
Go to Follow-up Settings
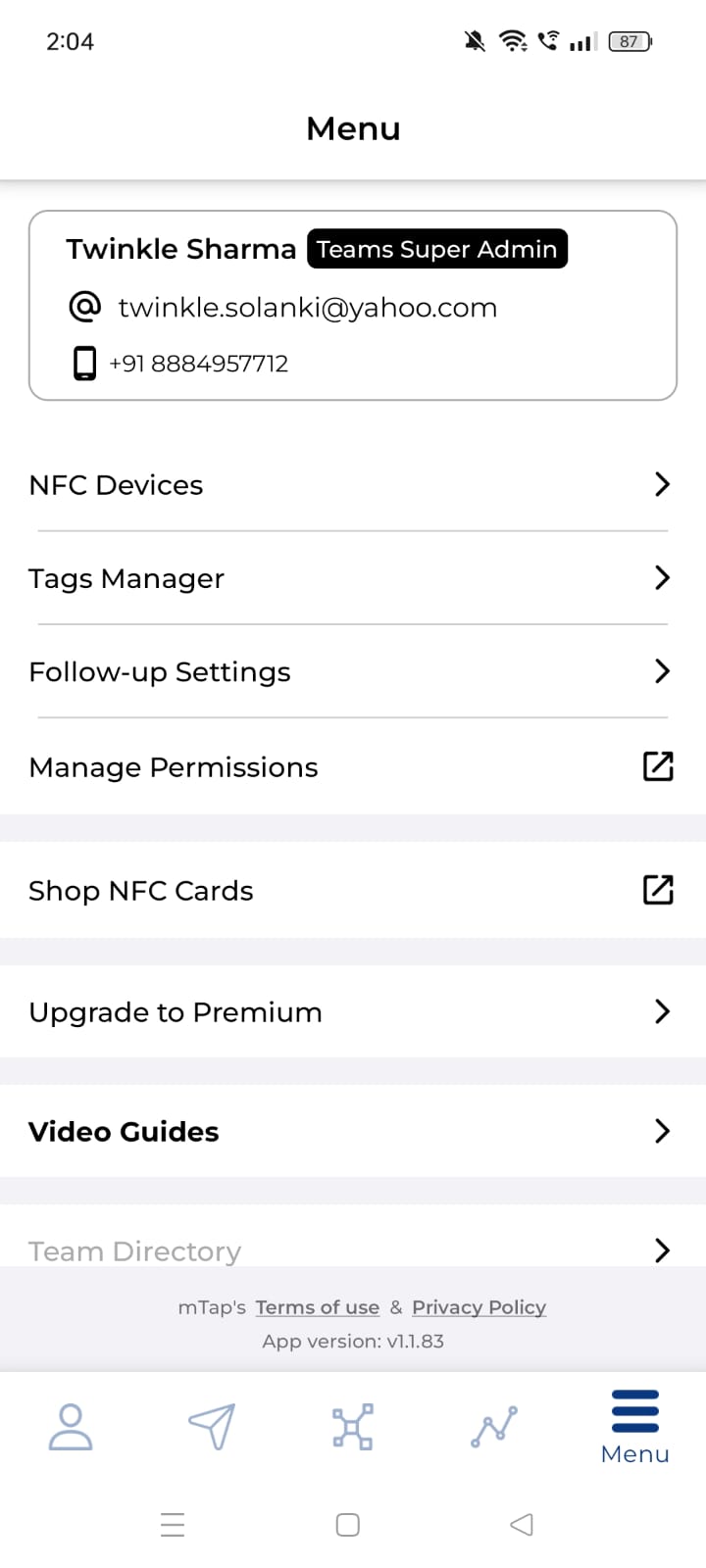pyautogui.click(x=352, y=672)
